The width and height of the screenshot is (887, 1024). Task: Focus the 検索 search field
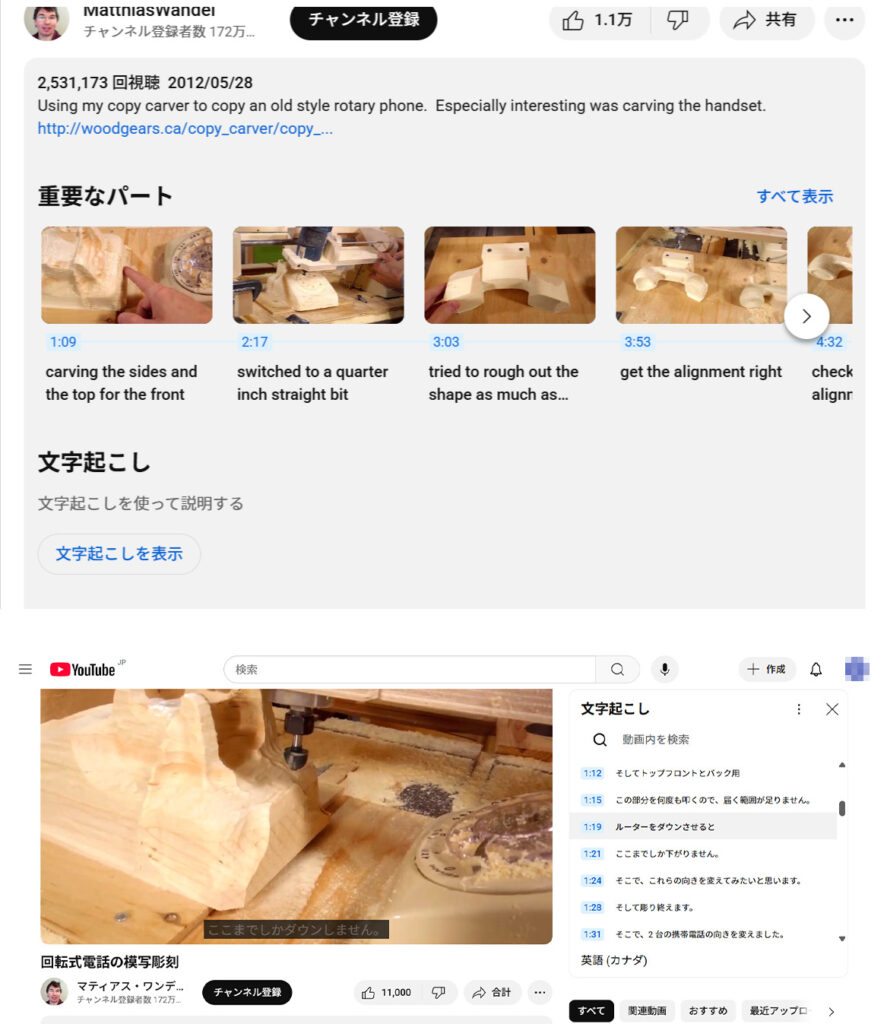(x=410, y=669)
